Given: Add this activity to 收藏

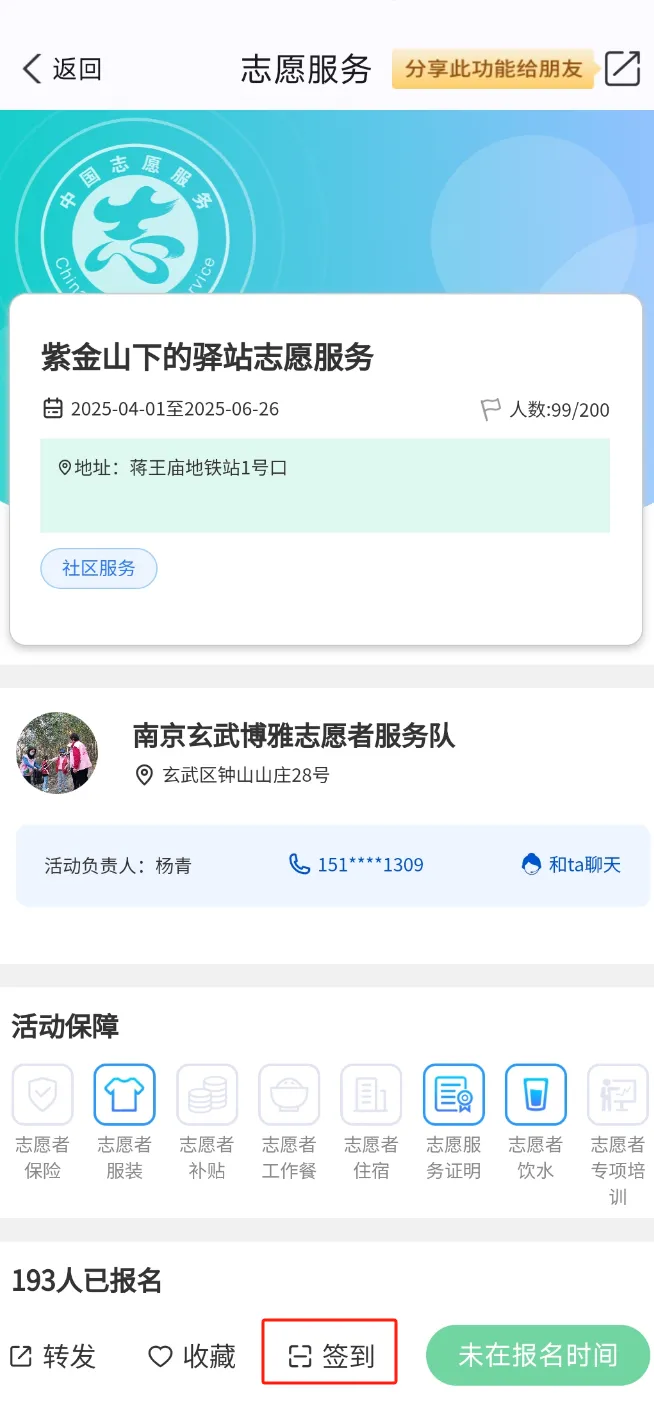Looking at the screenshot, I should click(x=192, y=1356).
